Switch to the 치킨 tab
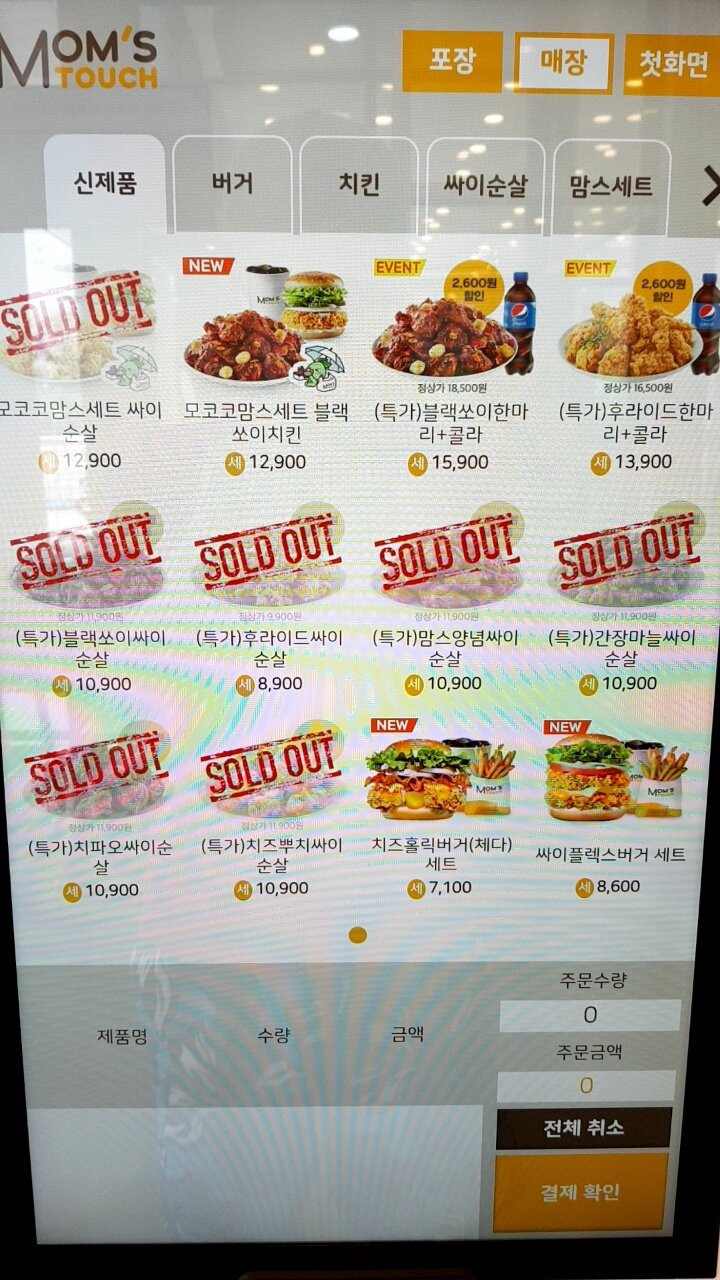 (359, 185)
